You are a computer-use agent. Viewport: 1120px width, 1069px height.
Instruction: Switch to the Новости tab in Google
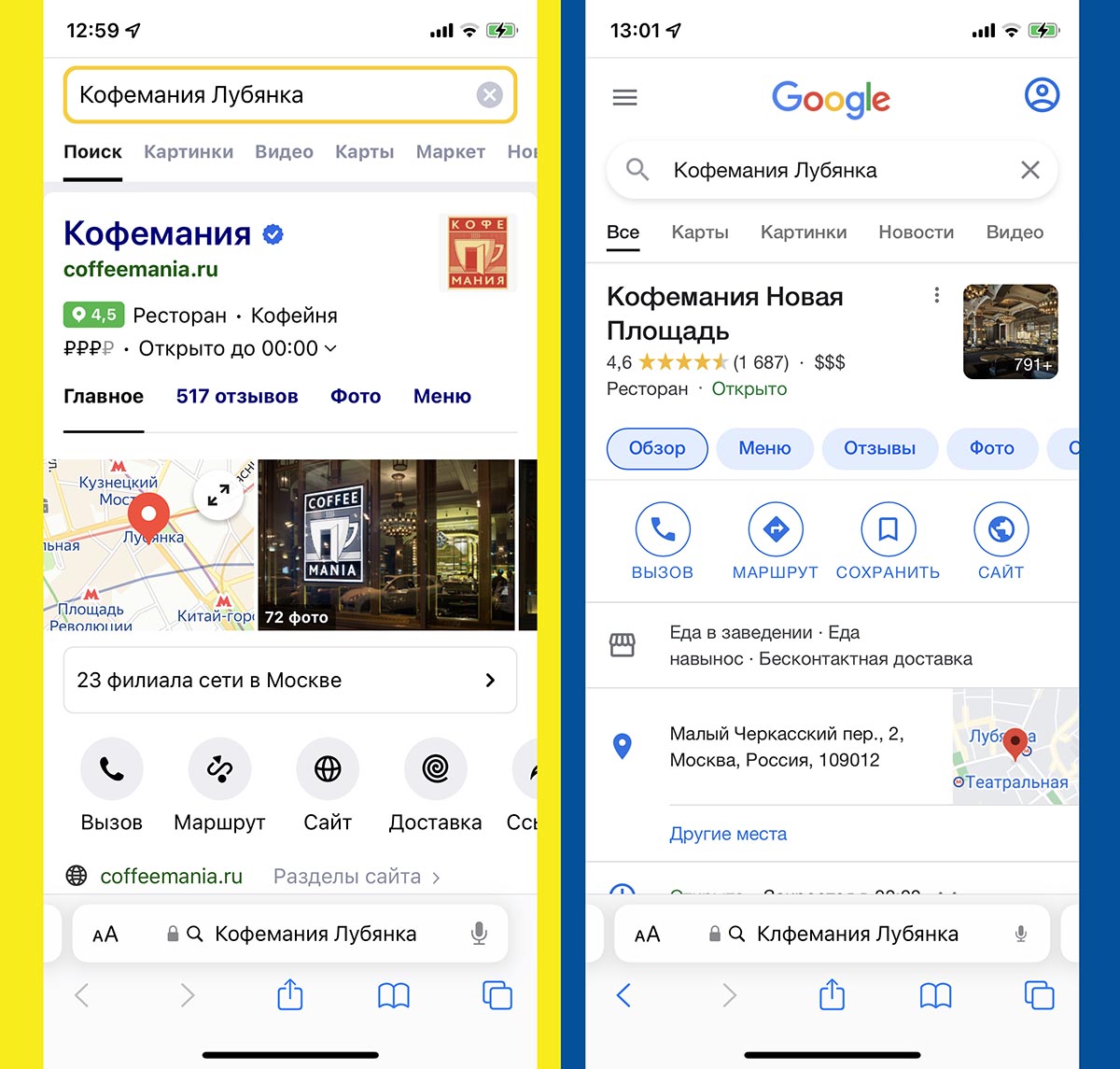[x=916, y=232]
